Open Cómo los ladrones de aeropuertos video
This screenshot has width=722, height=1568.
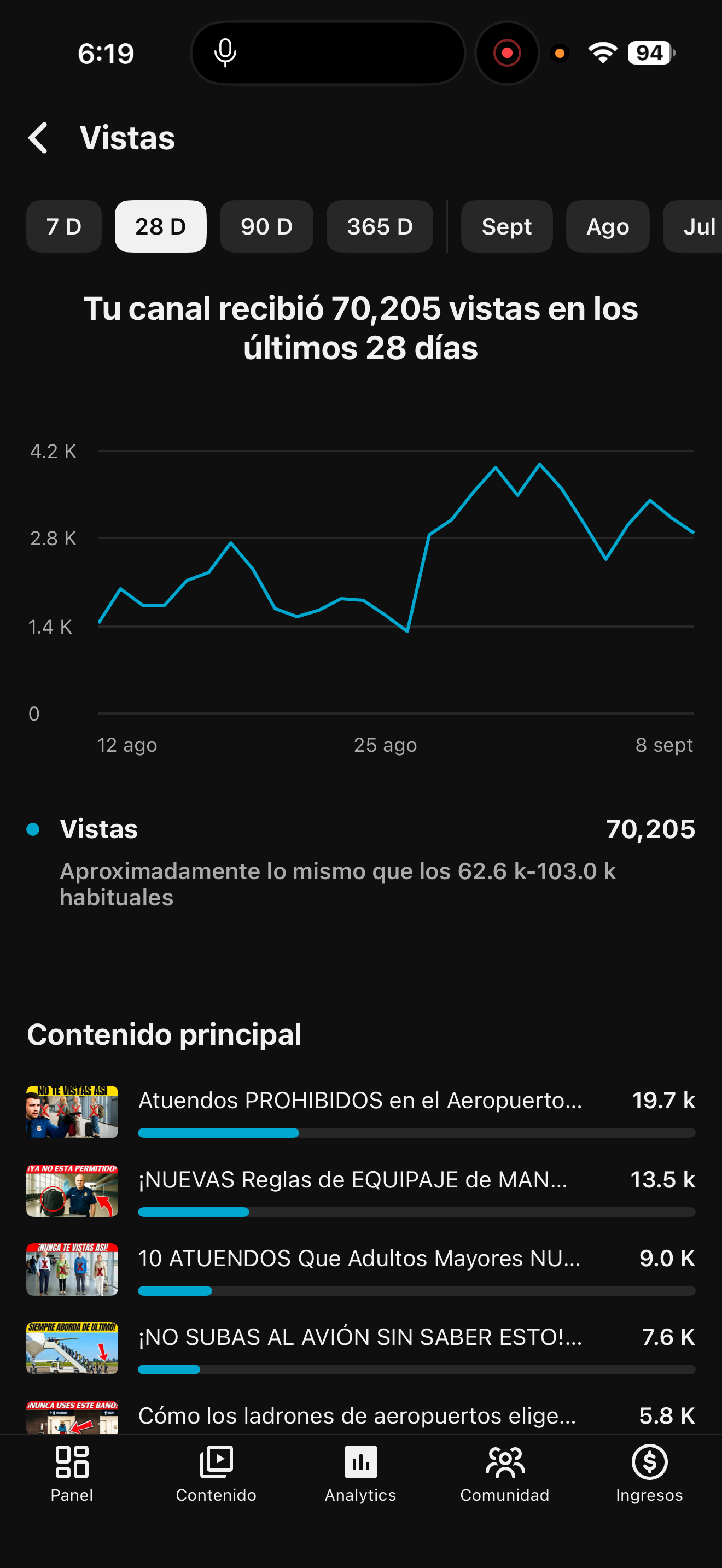click(360, 1417)
